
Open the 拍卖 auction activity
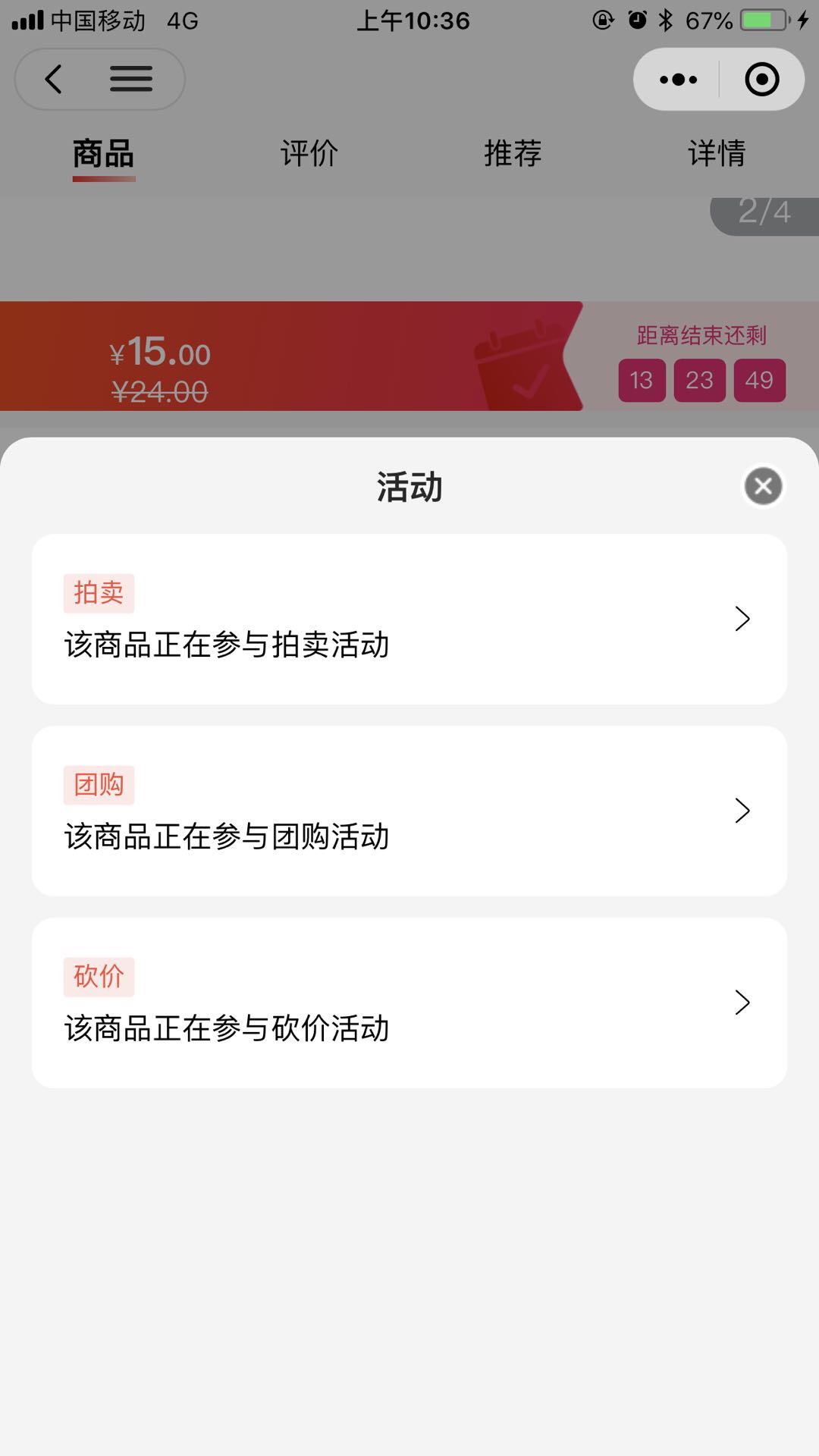409,619
